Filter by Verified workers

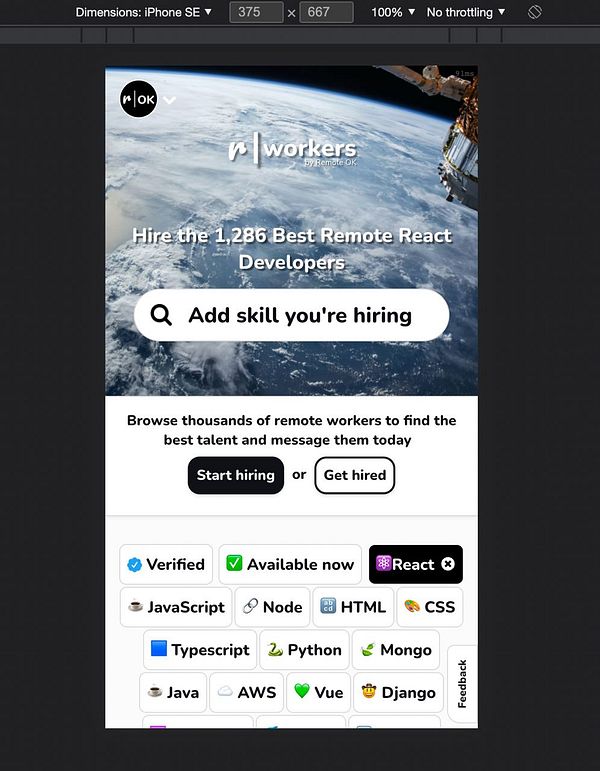coord(166,564)
